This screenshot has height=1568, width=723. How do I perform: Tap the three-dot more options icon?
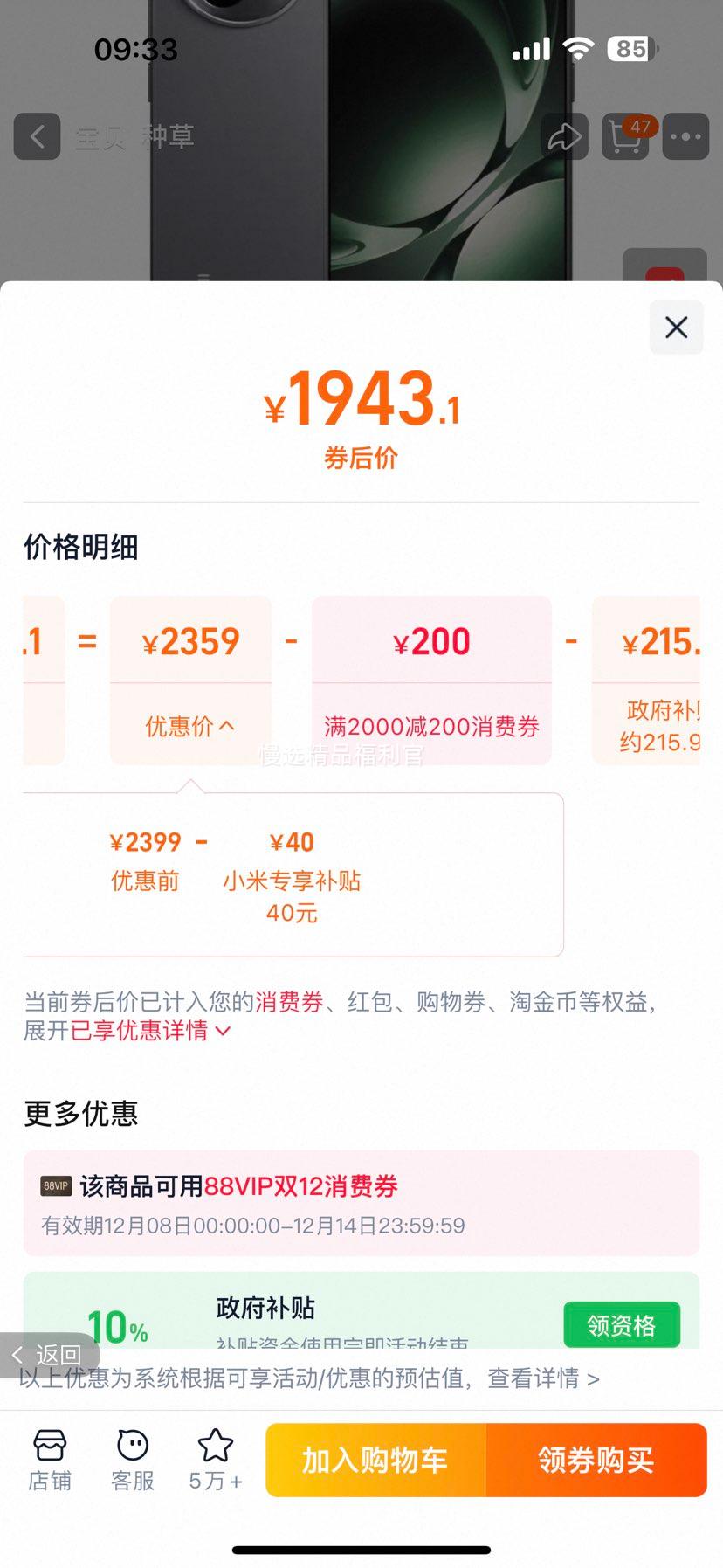pos(685,137)
